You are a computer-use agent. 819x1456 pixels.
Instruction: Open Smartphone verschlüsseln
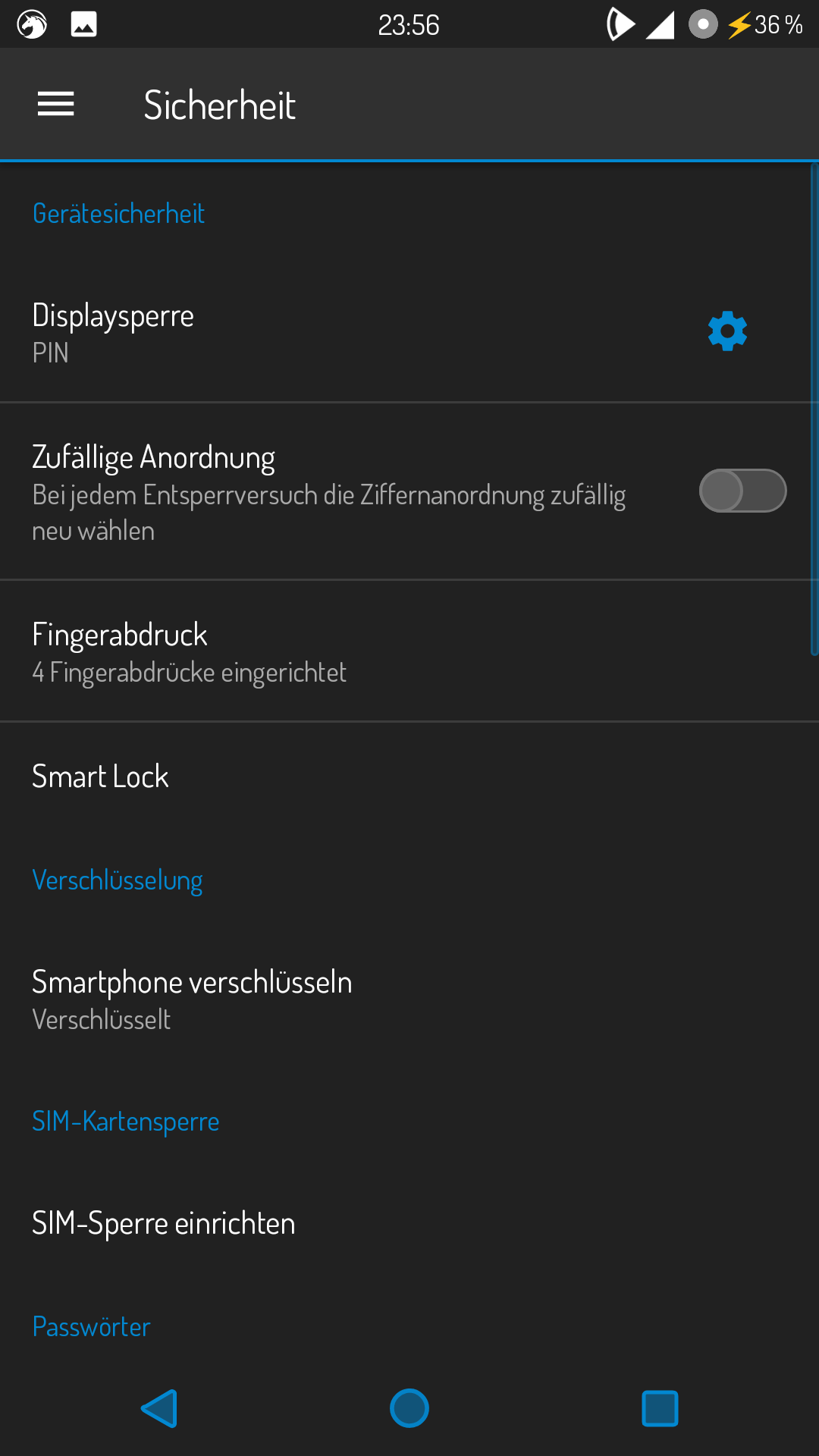point(303,999)
